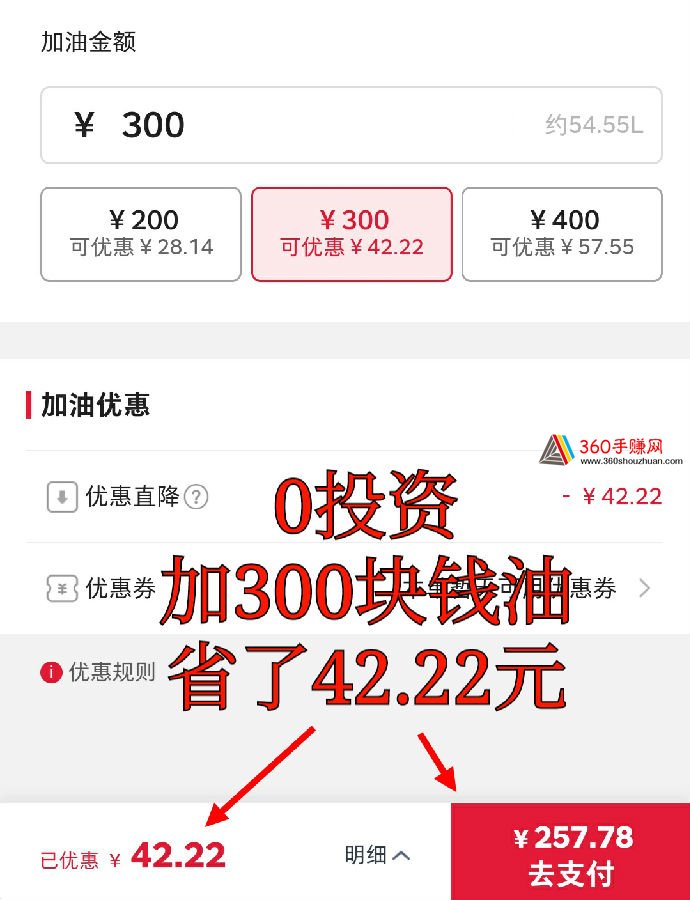
Task: Open the 优惠券 coupon row
Action: pos(345,588)
